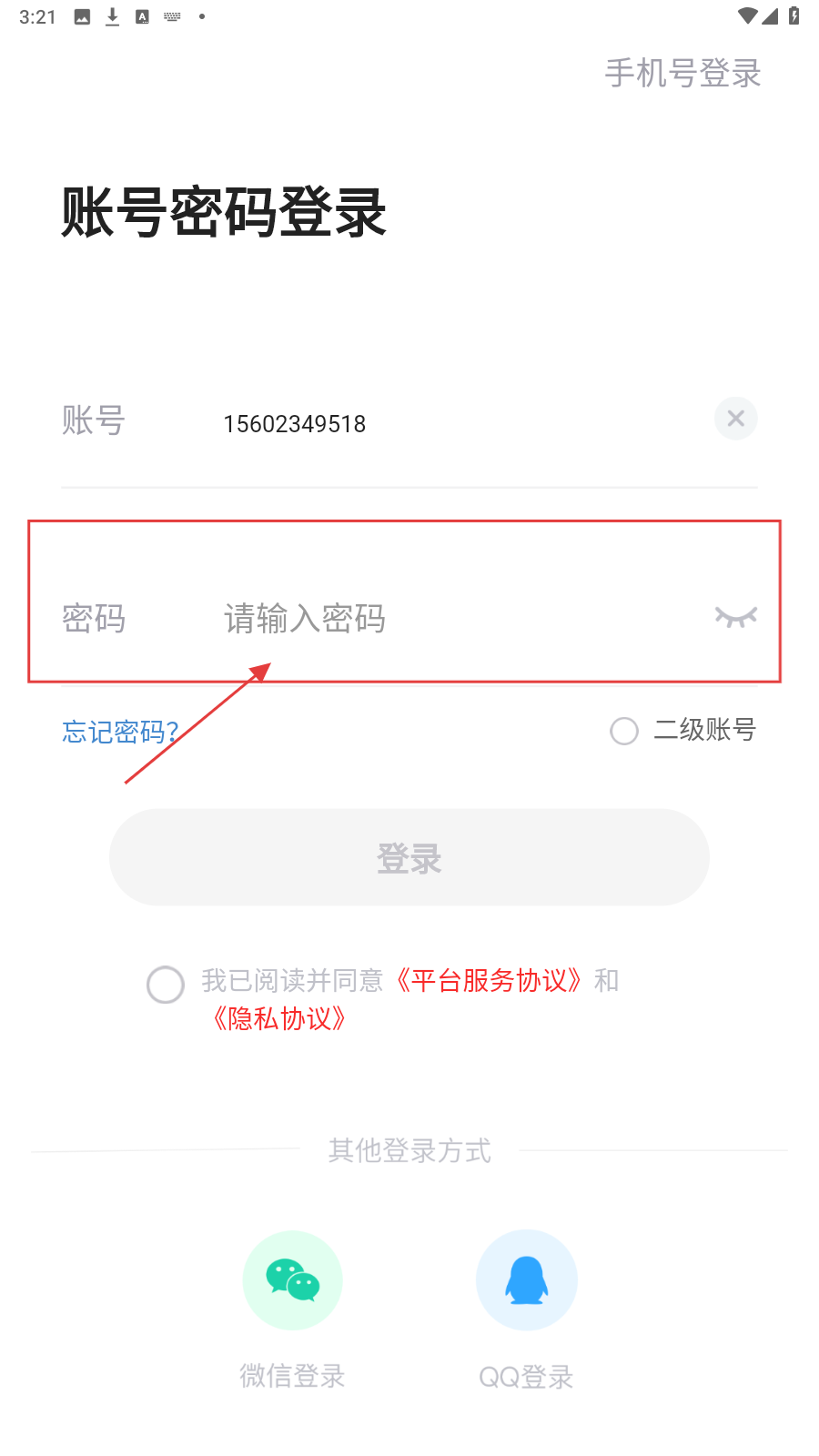Log in with 微信登录 WeChat
819x1456 pixels.
(292, 1280)
